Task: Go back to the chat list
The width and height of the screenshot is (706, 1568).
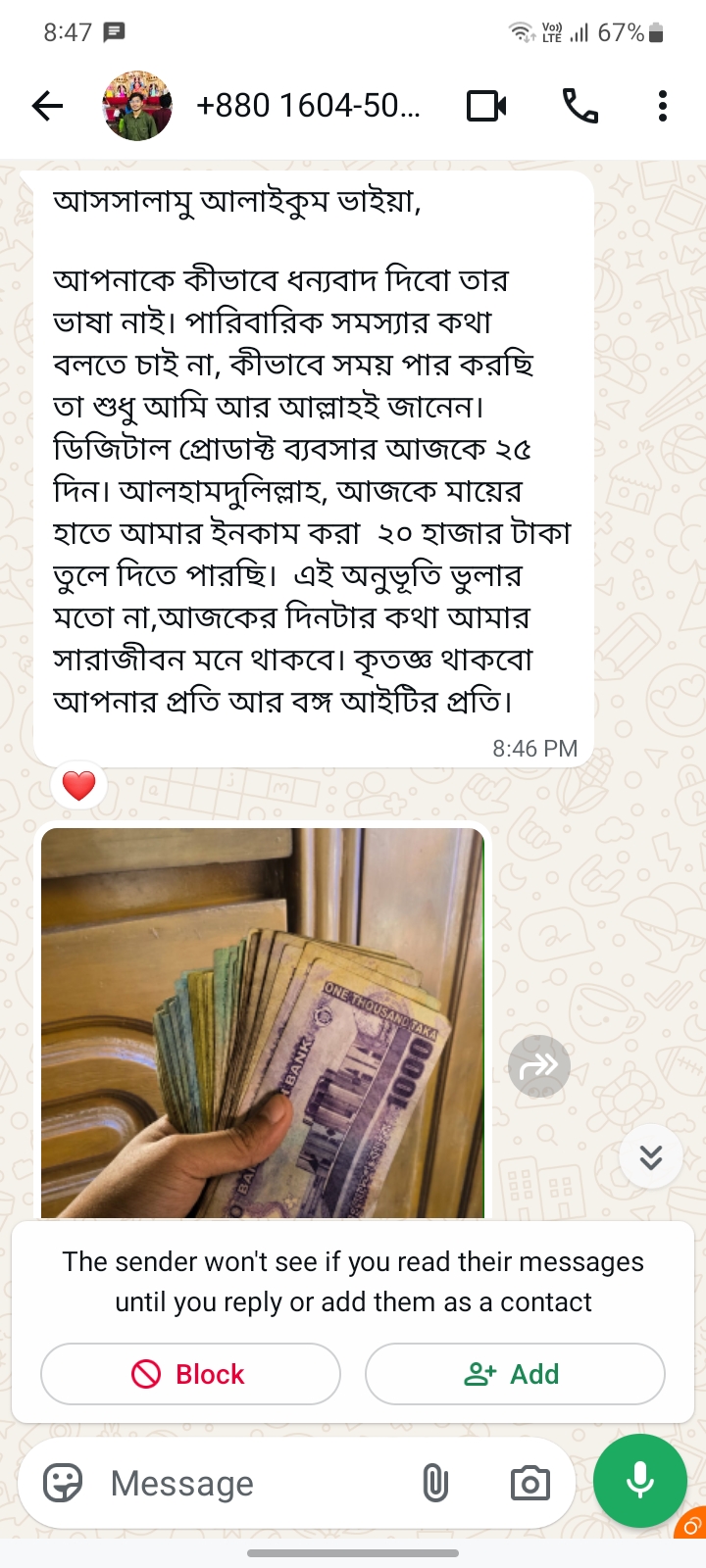Action: tap(47, 106)
